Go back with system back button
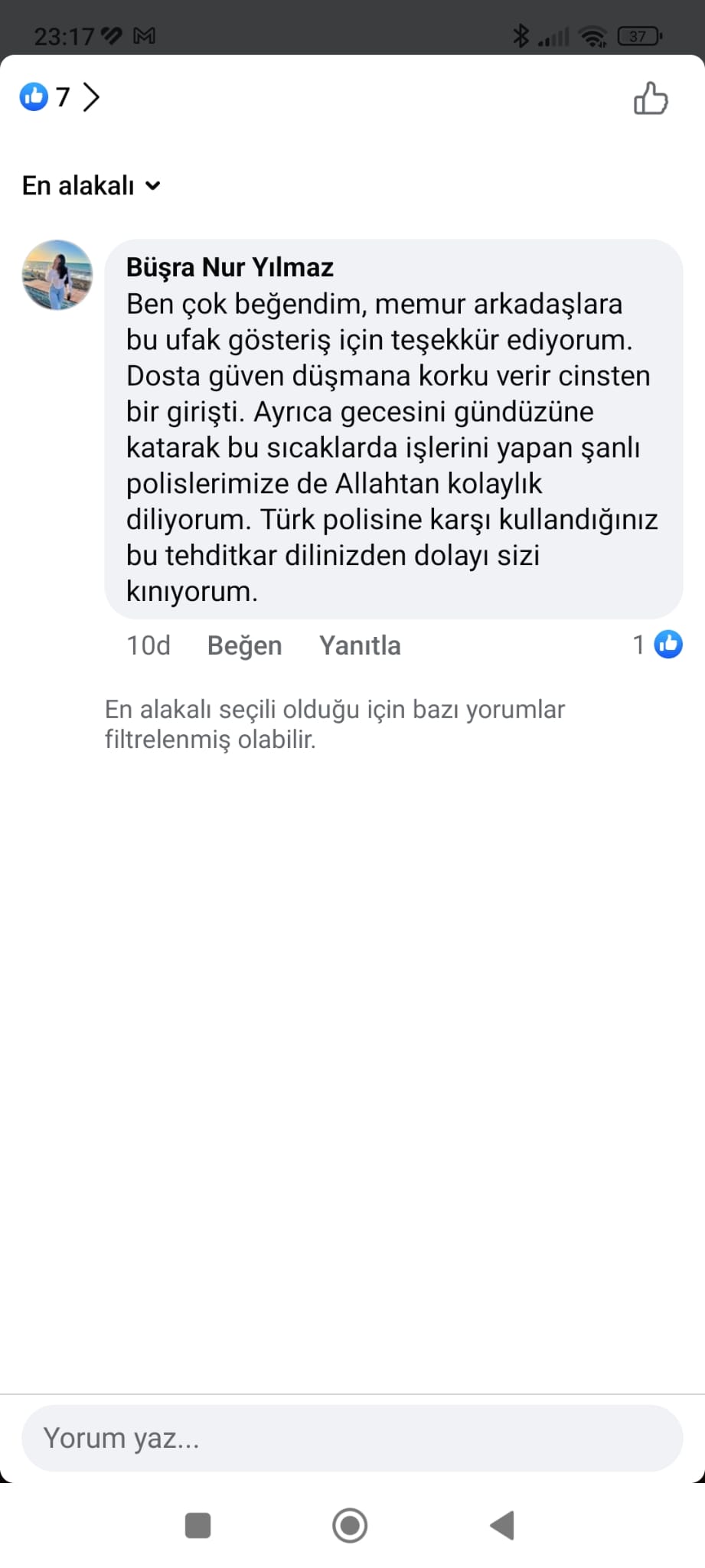Image resolution: width=705 pixels, height=1568 pixels. [502, 1525]
